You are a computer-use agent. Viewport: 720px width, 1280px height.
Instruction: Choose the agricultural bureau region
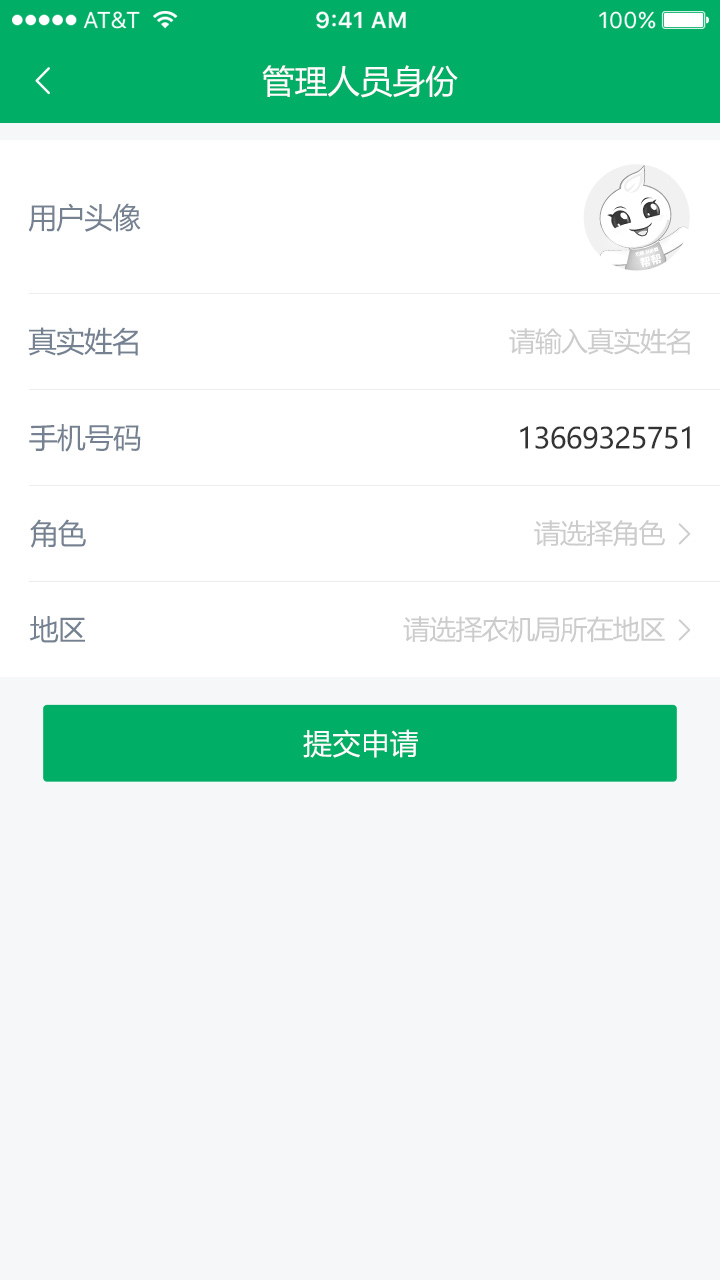(546, 630)
